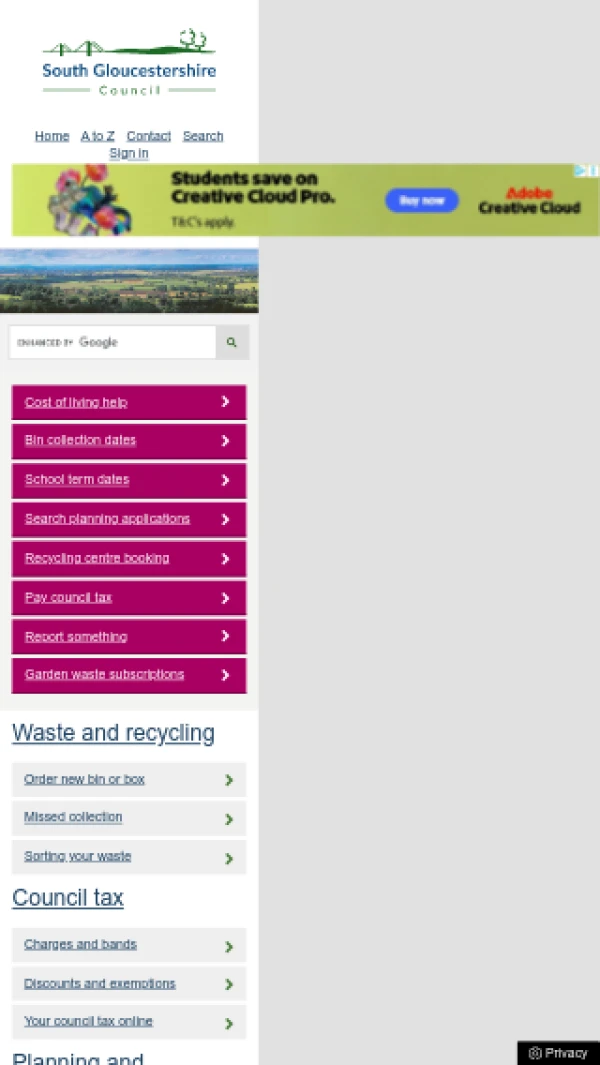Tap the search magnifier button
Viewport: 600px width, 1065px height.
[232, 342]
